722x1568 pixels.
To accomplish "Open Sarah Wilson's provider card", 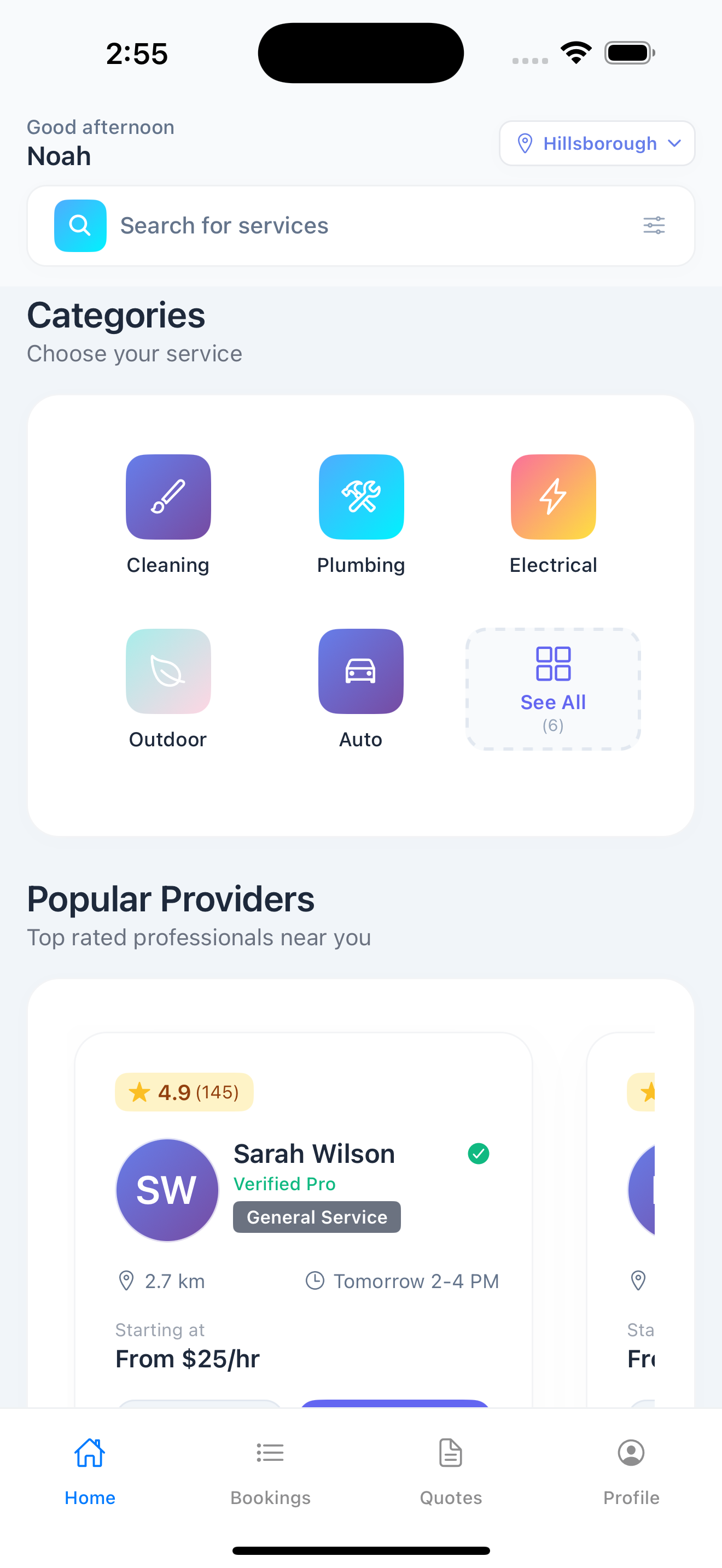I will click(314, 1154).
